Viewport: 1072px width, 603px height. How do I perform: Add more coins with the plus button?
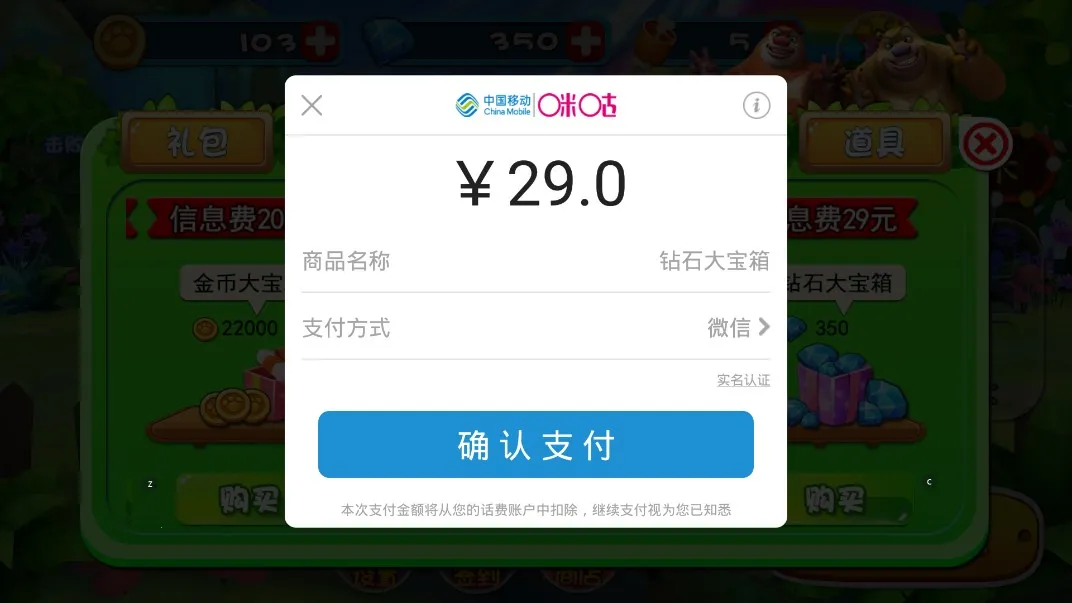click(x=321, y=42)
